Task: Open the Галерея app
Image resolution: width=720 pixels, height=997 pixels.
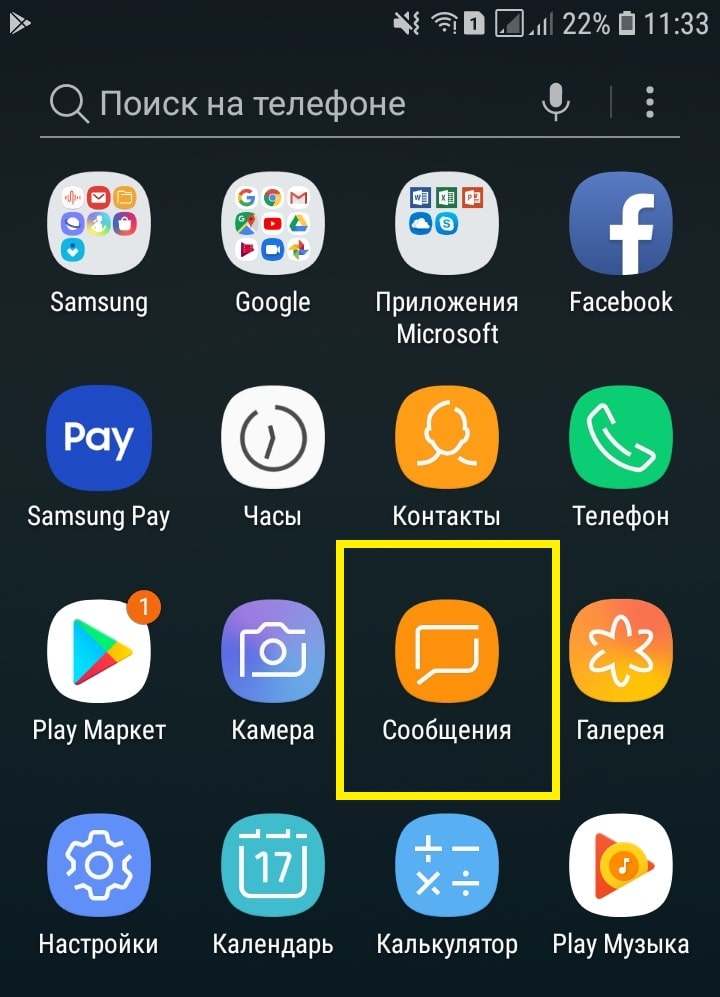Action: pos(621,652)
